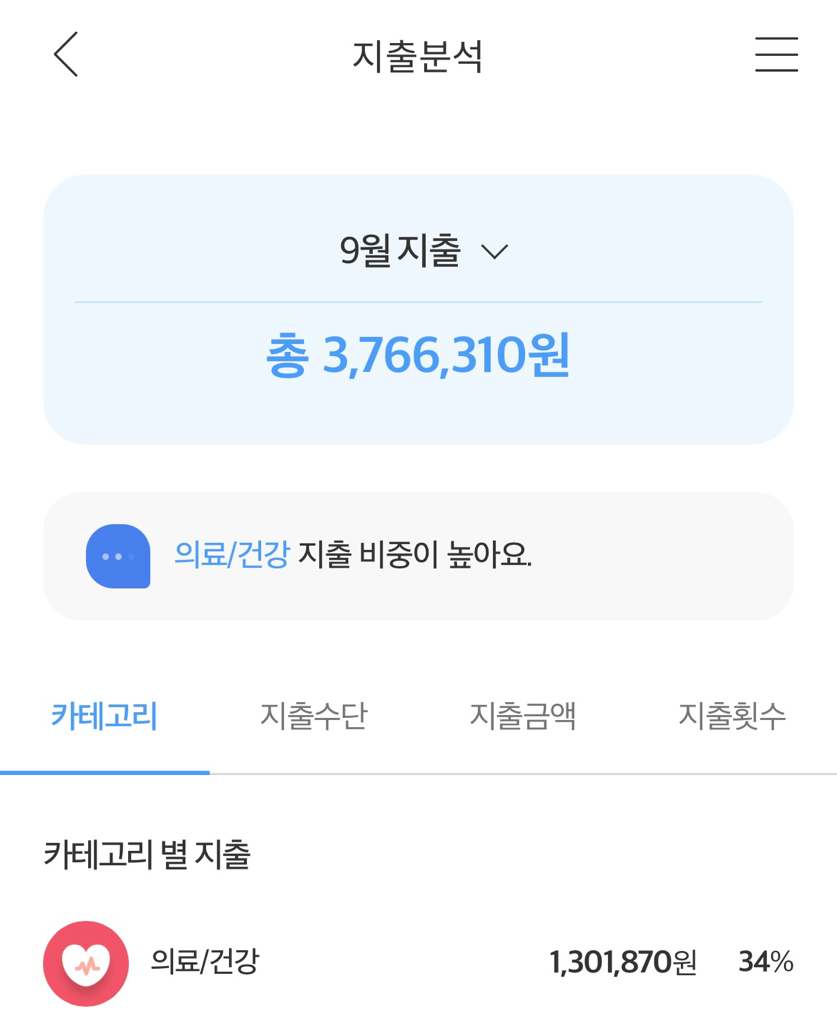Switch to the 카테고리 tab

coord(104,716)
